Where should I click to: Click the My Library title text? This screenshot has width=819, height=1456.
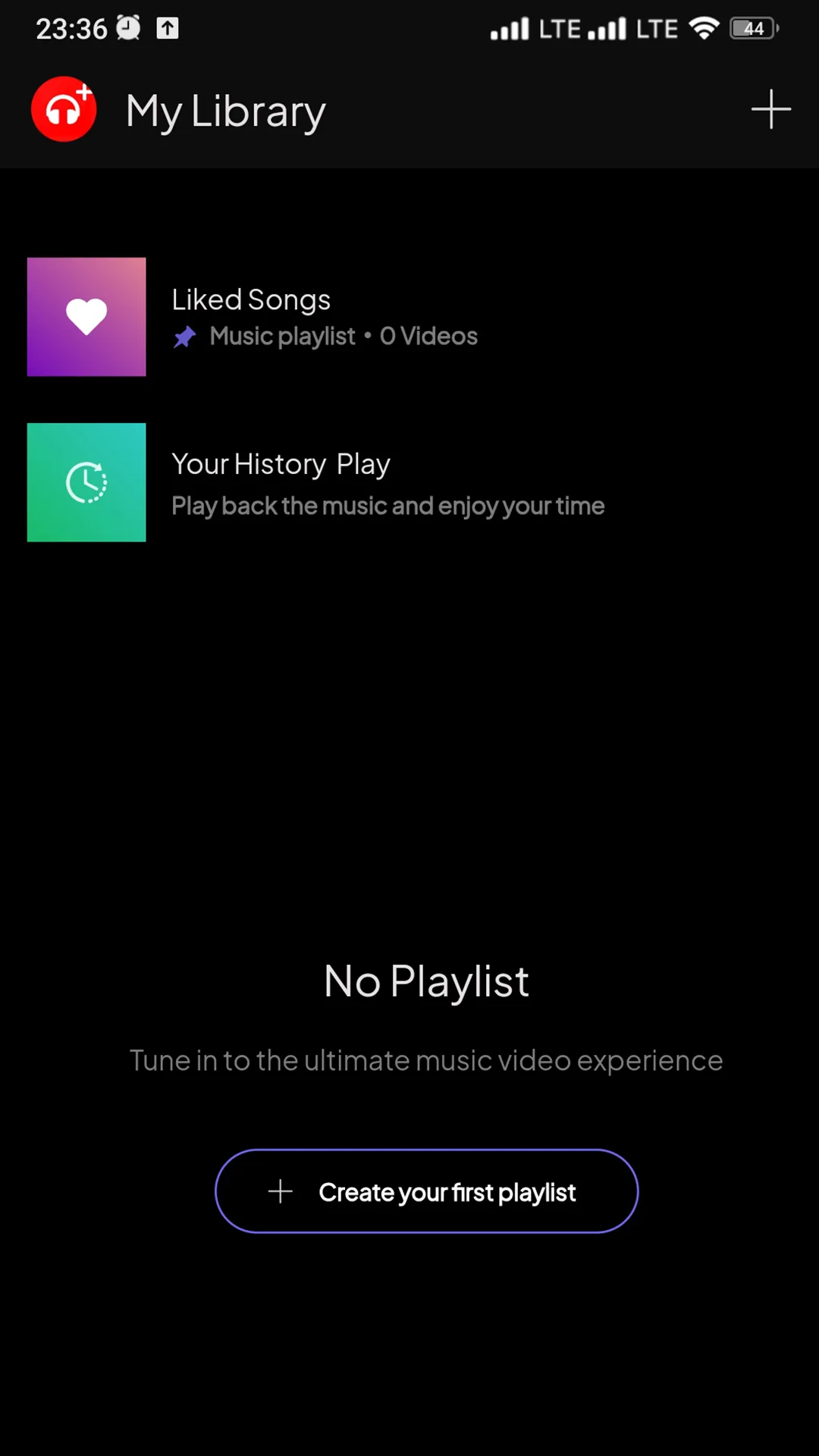(x=225, y=110)
